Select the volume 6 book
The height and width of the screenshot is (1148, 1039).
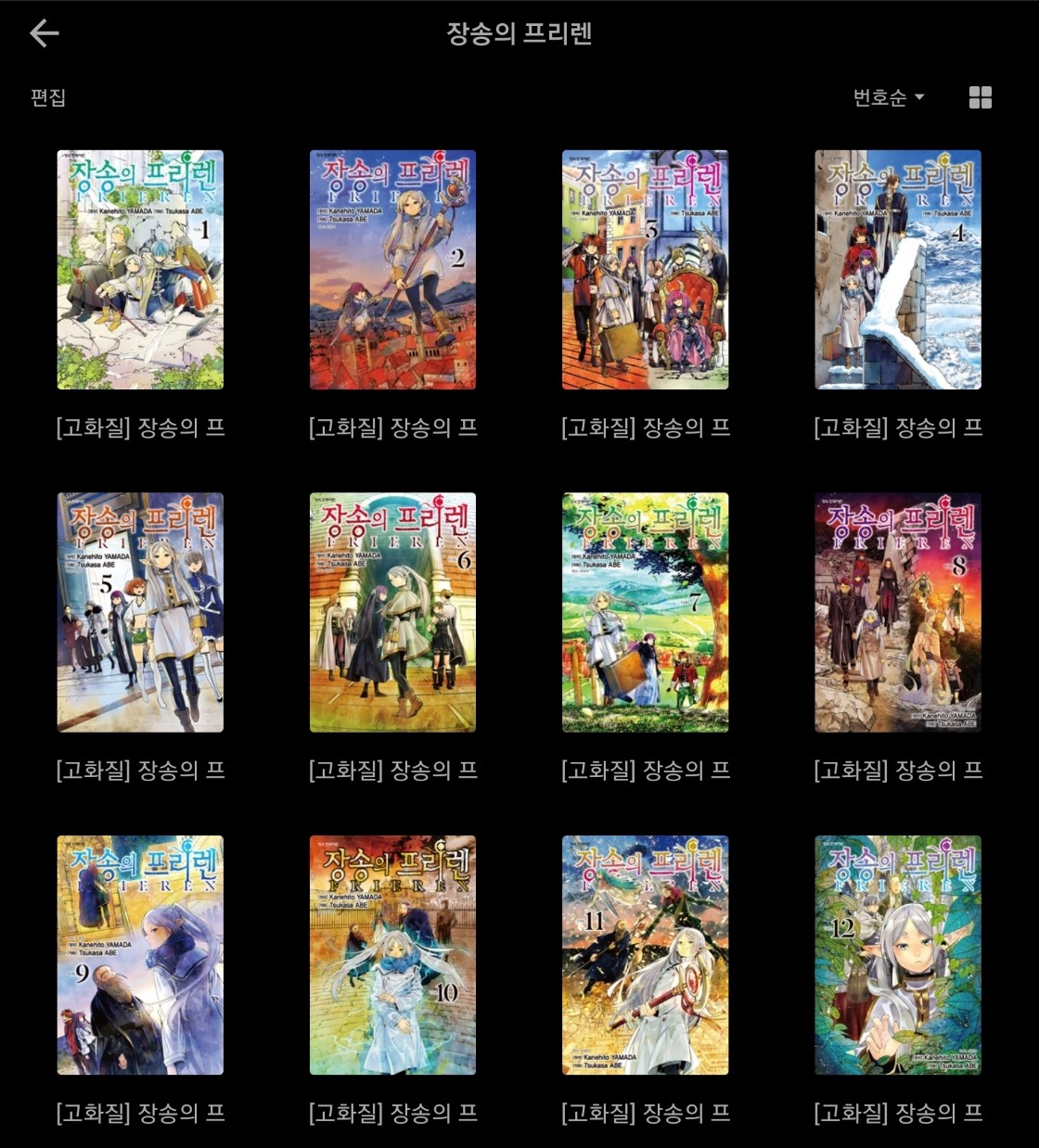[x=392, y=612]
